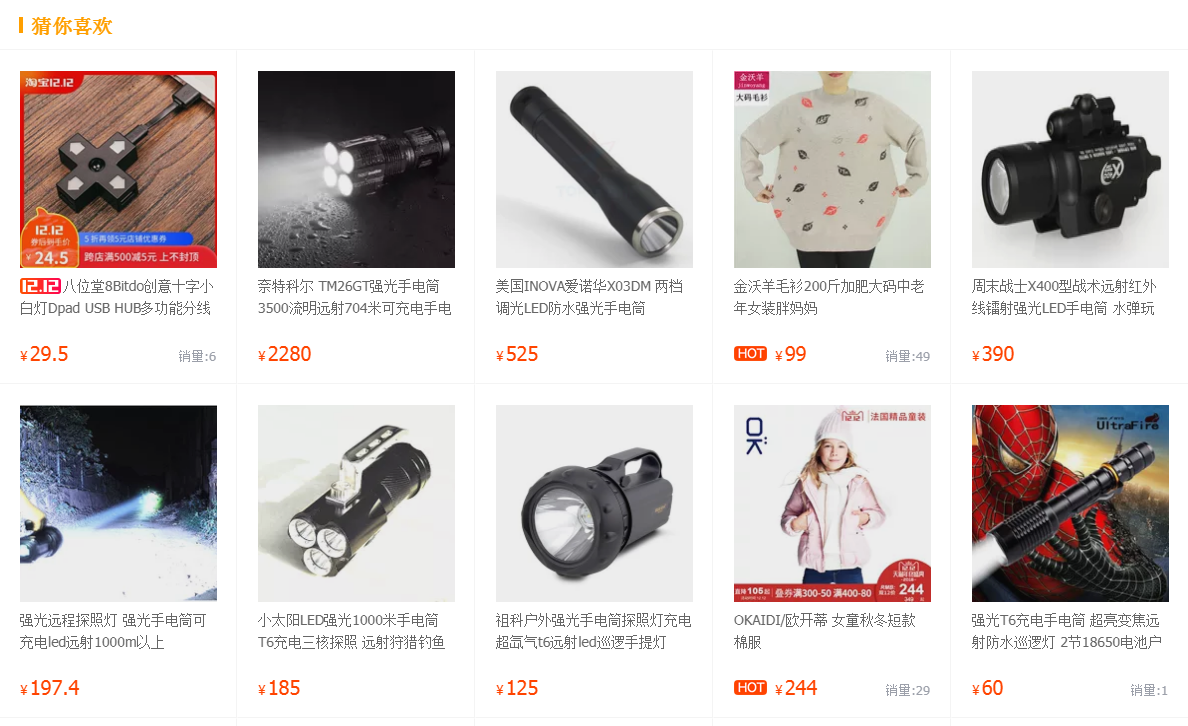Image resolution: width=1188 pixels, height=726 pixels.
Task: View the 小太阳LED强光 flashlight product
Action: pos(356,503)
